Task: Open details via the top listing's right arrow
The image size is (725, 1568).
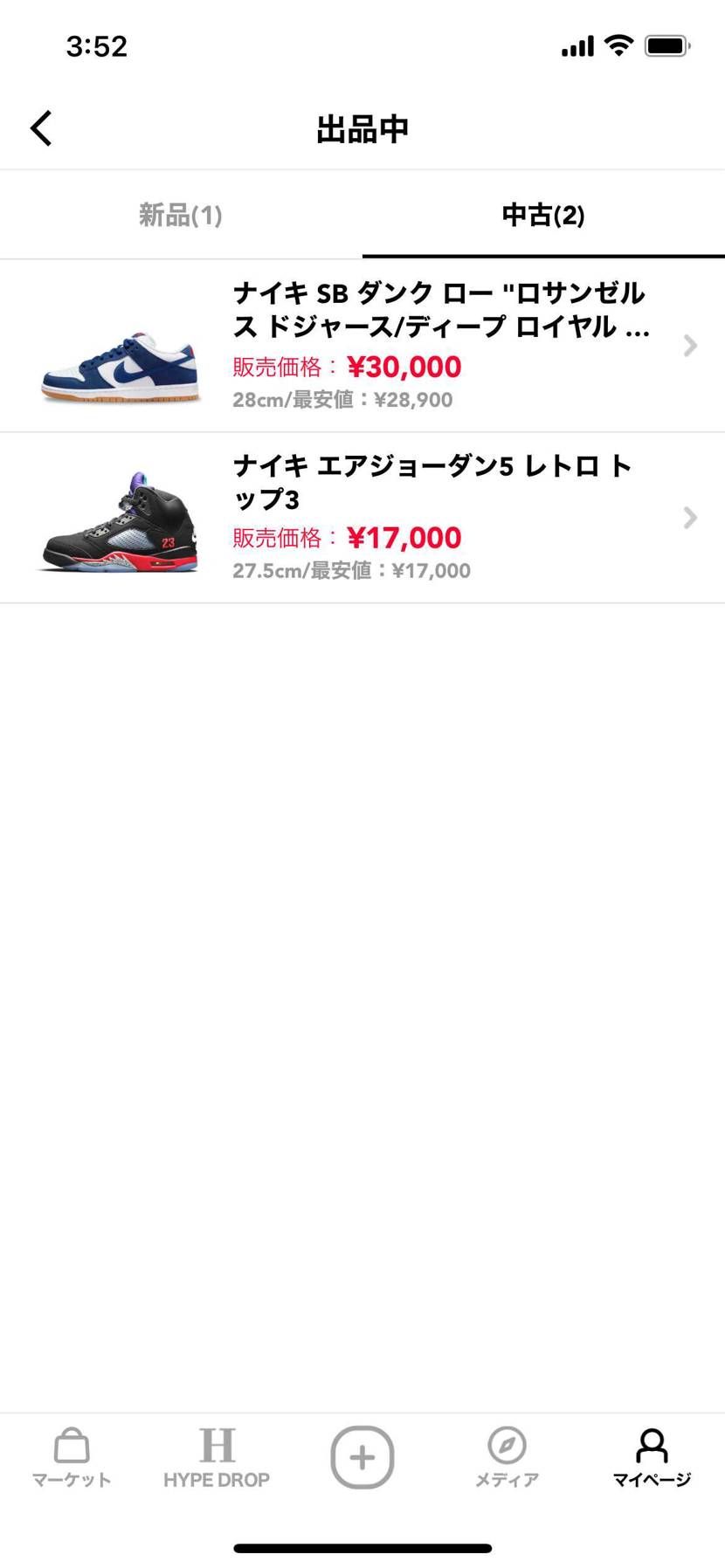Action: point(690,346)
